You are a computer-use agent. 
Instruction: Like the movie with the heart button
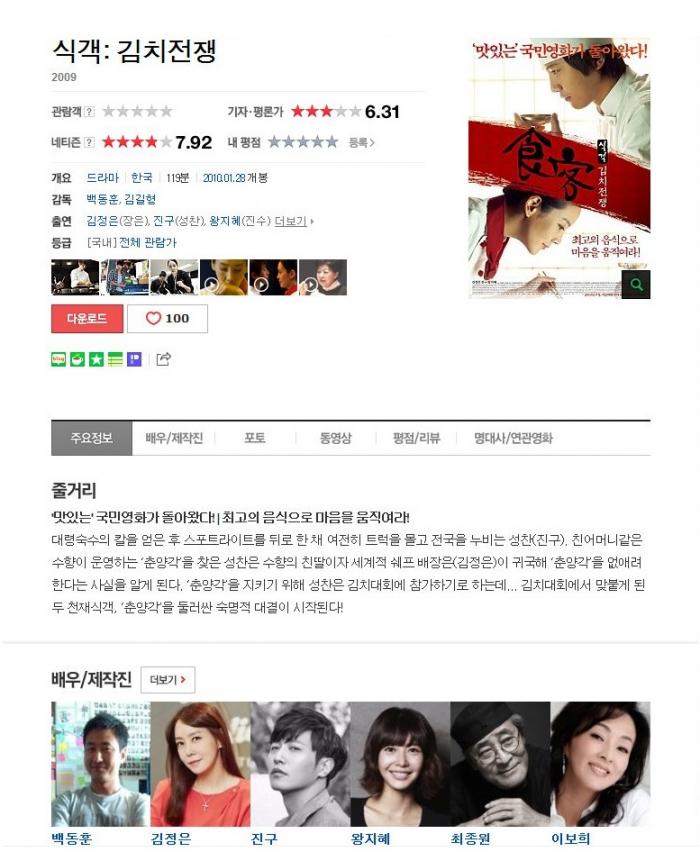(167, 319)
